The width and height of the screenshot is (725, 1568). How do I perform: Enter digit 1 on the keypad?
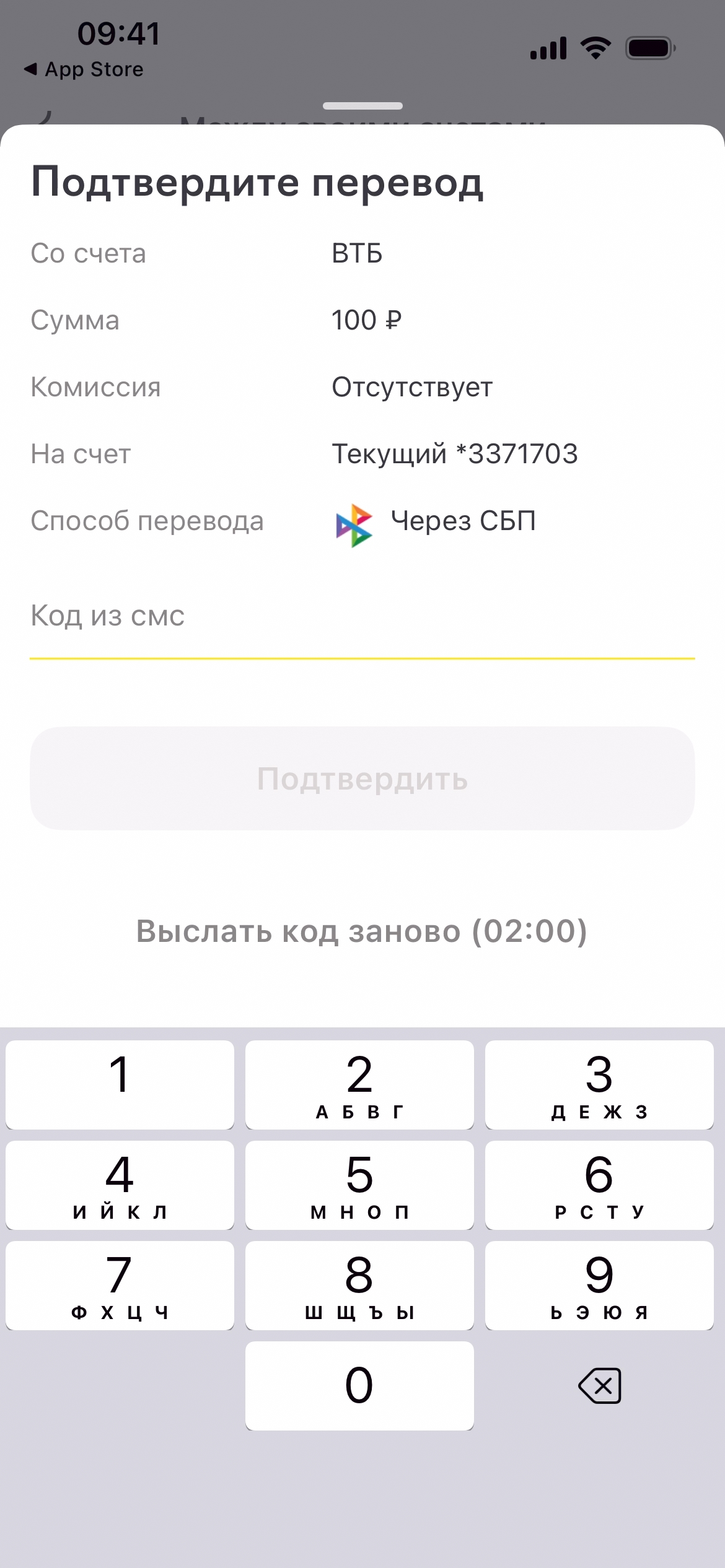click(120, 1084)
